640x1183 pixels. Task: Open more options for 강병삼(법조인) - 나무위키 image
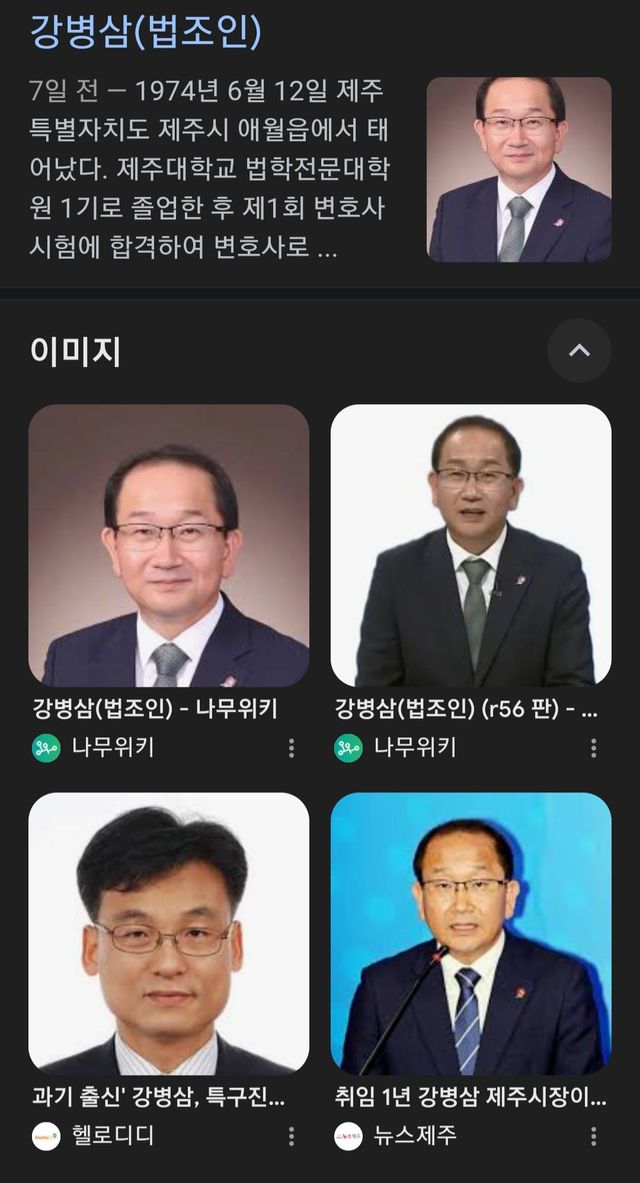(291, 748)
